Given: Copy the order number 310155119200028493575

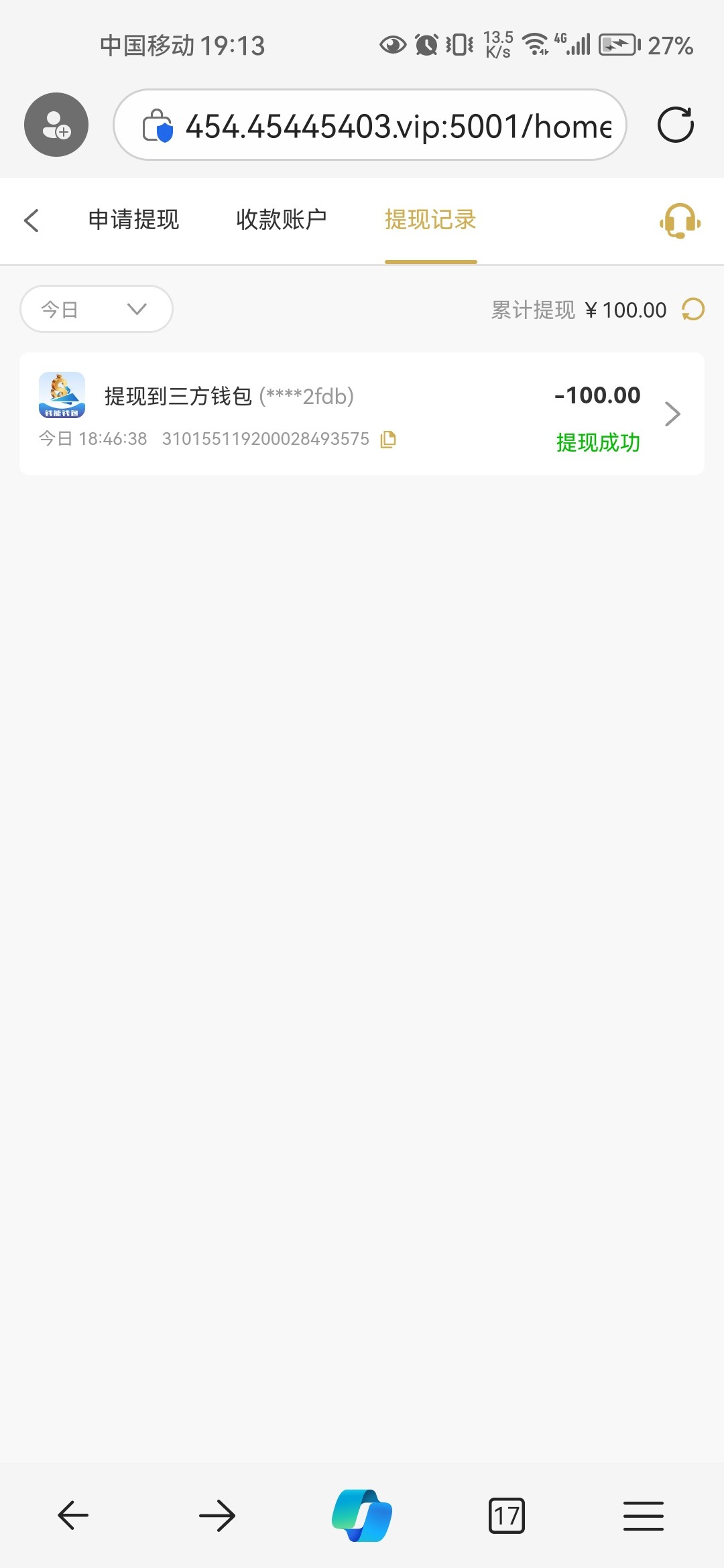Looking at the screenshot, I should point(388,440).
